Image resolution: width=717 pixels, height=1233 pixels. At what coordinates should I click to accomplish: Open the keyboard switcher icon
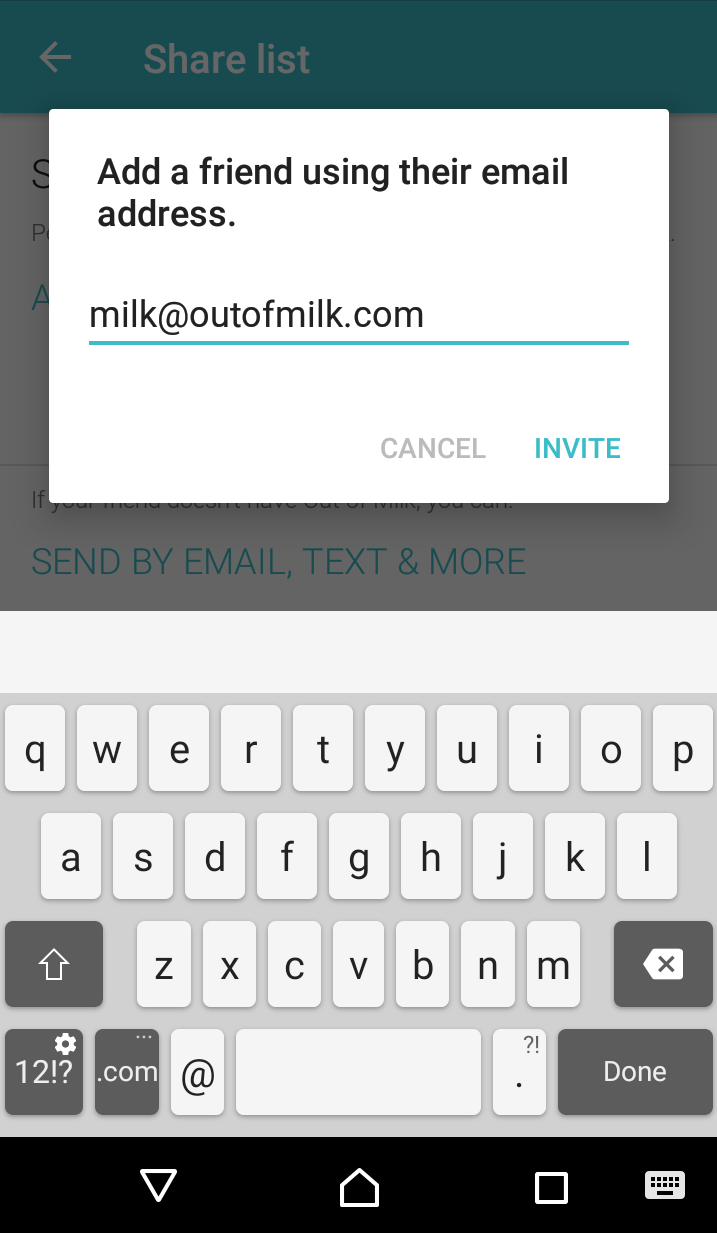click(x=665, y=1185)
